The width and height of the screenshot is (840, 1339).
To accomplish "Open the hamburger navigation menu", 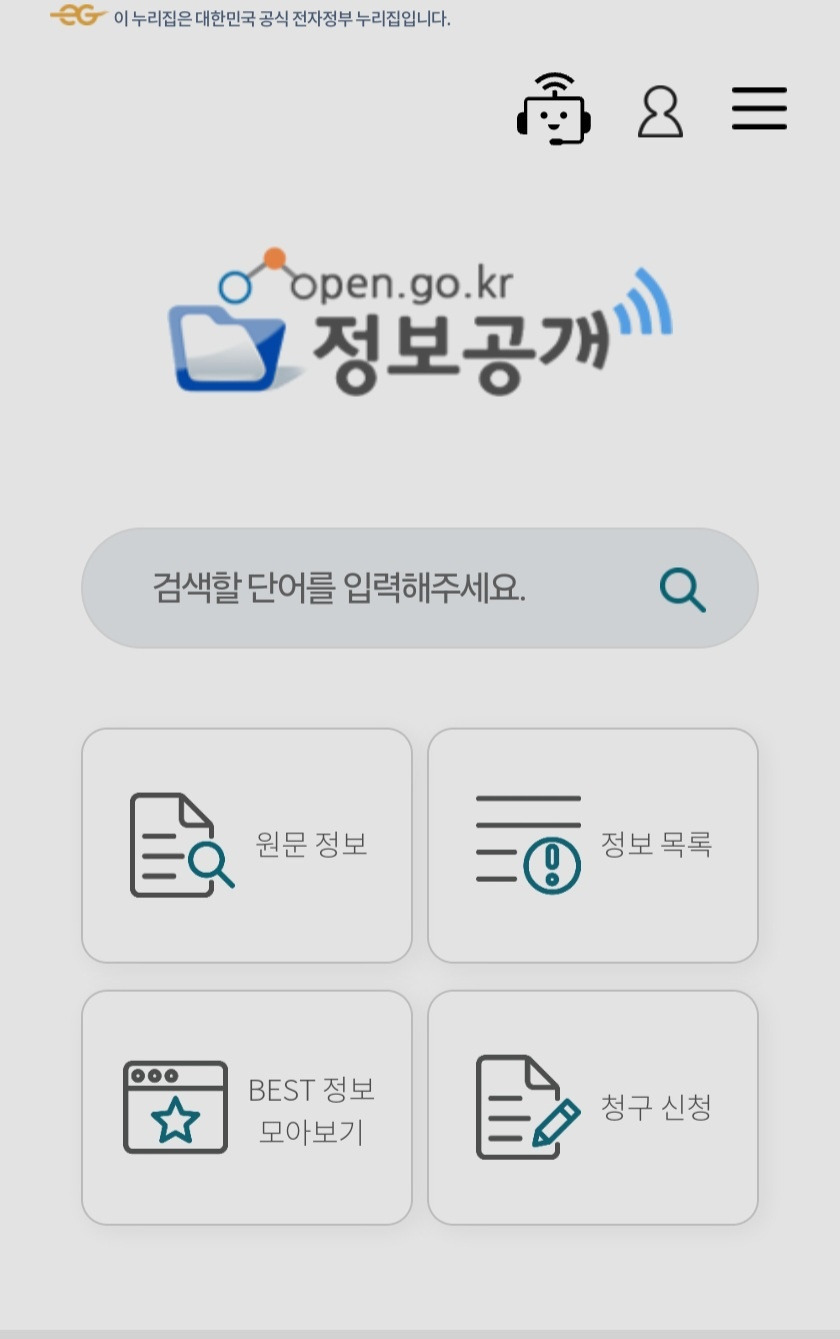I will (759, 110).
